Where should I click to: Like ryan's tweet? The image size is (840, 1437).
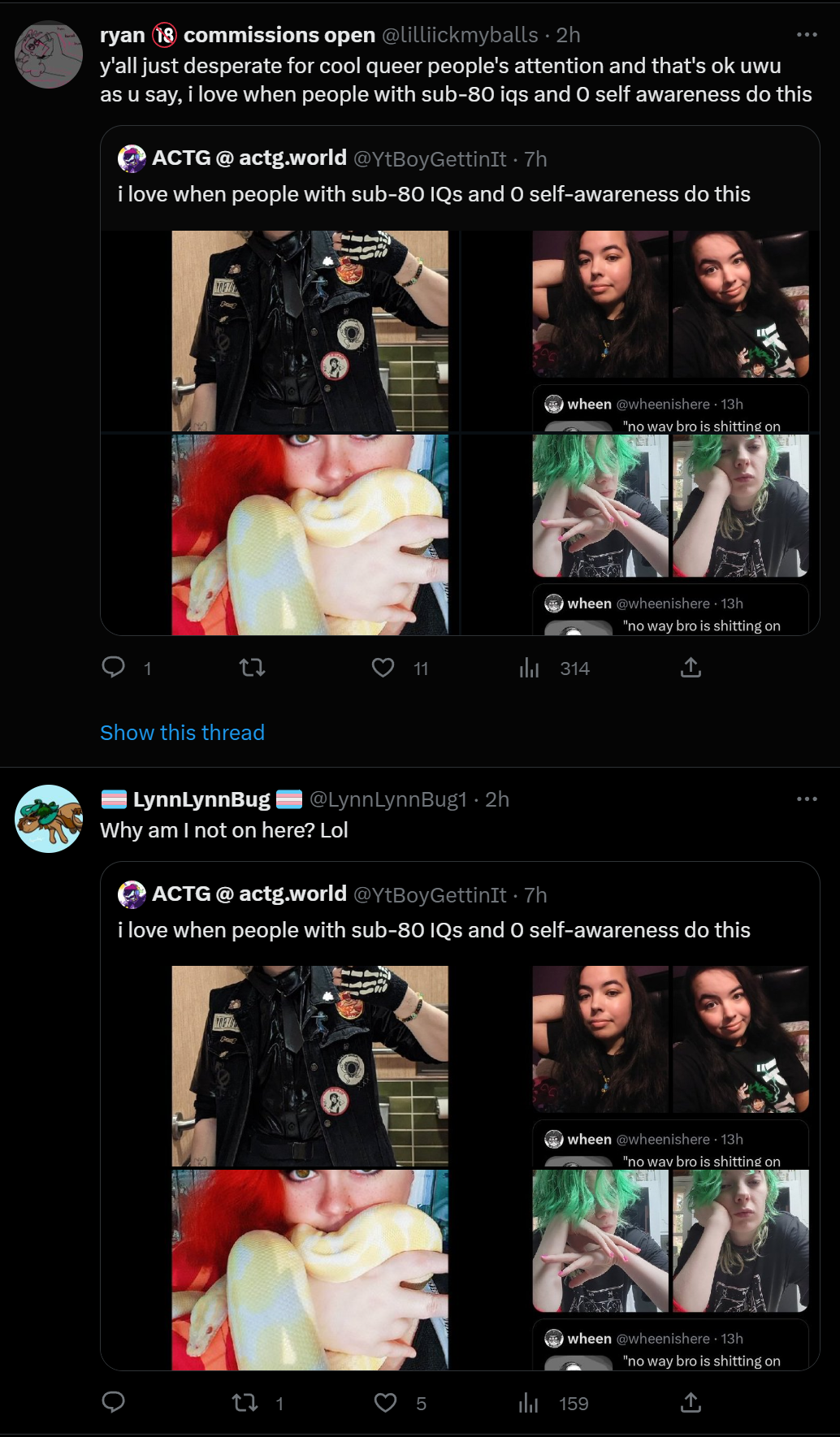pos(383,668)
